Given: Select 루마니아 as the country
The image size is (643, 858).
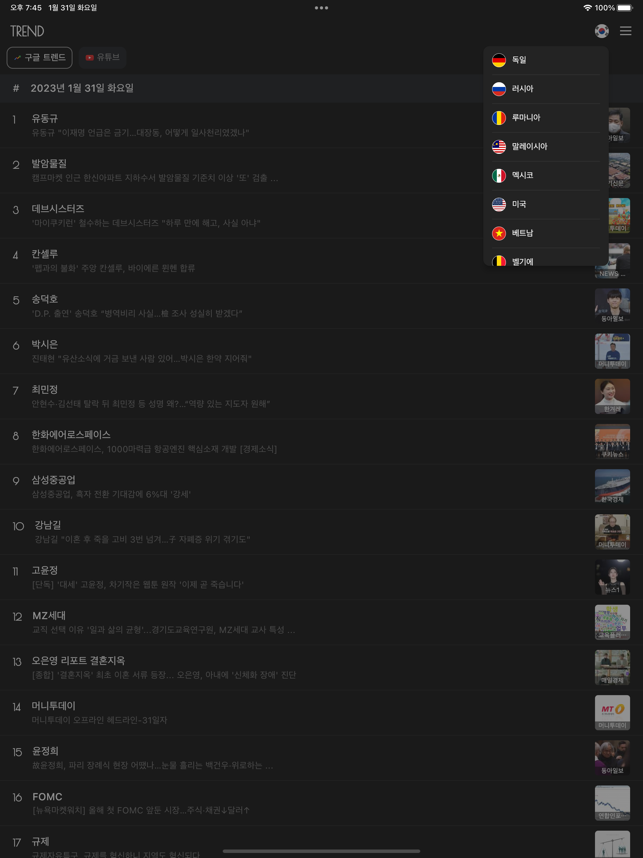Looking at the screenshot, I should pos(545,118).
